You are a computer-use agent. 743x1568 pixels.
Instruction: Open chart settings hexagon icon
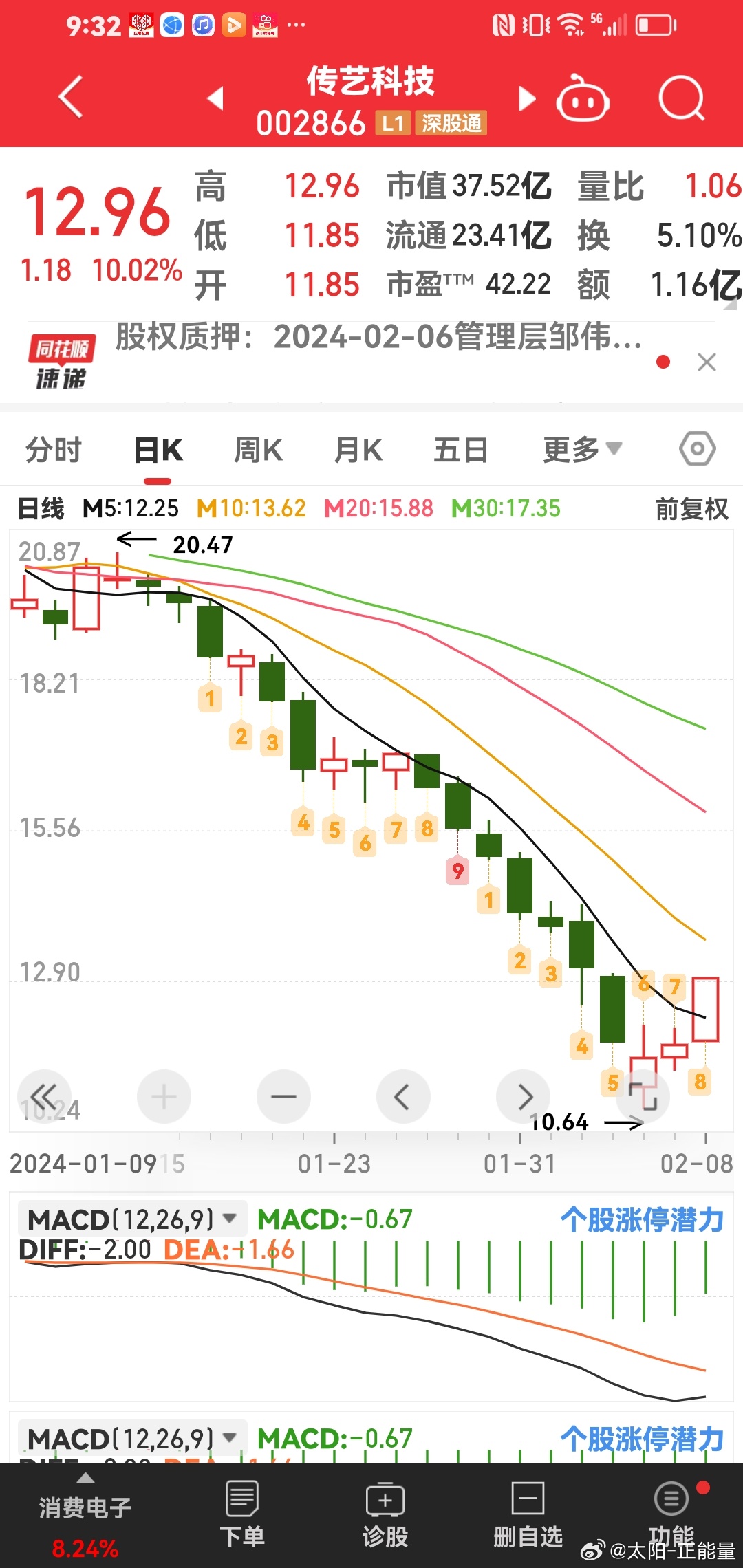click(x=698, y=449)
